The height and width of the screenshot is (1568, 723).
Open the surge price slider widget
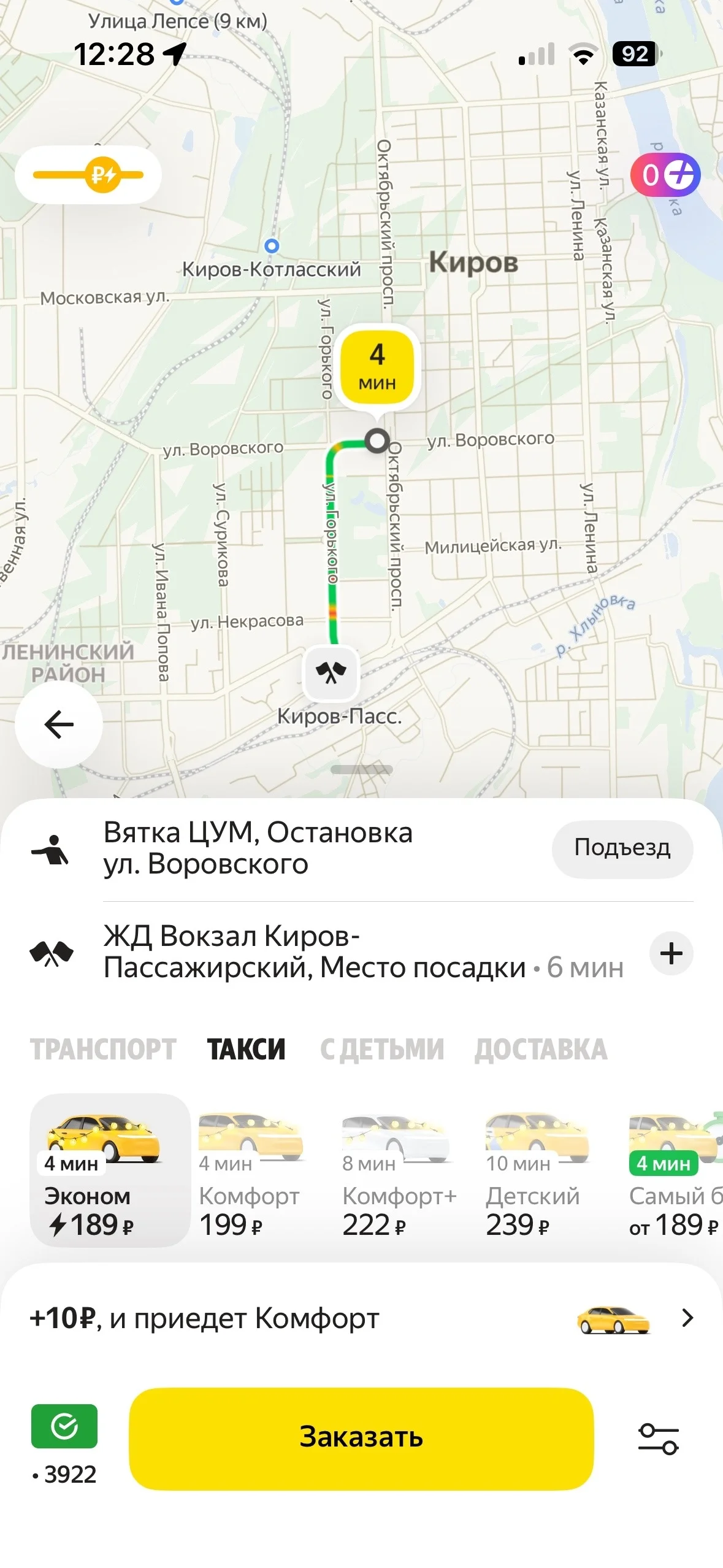point(88,175)
